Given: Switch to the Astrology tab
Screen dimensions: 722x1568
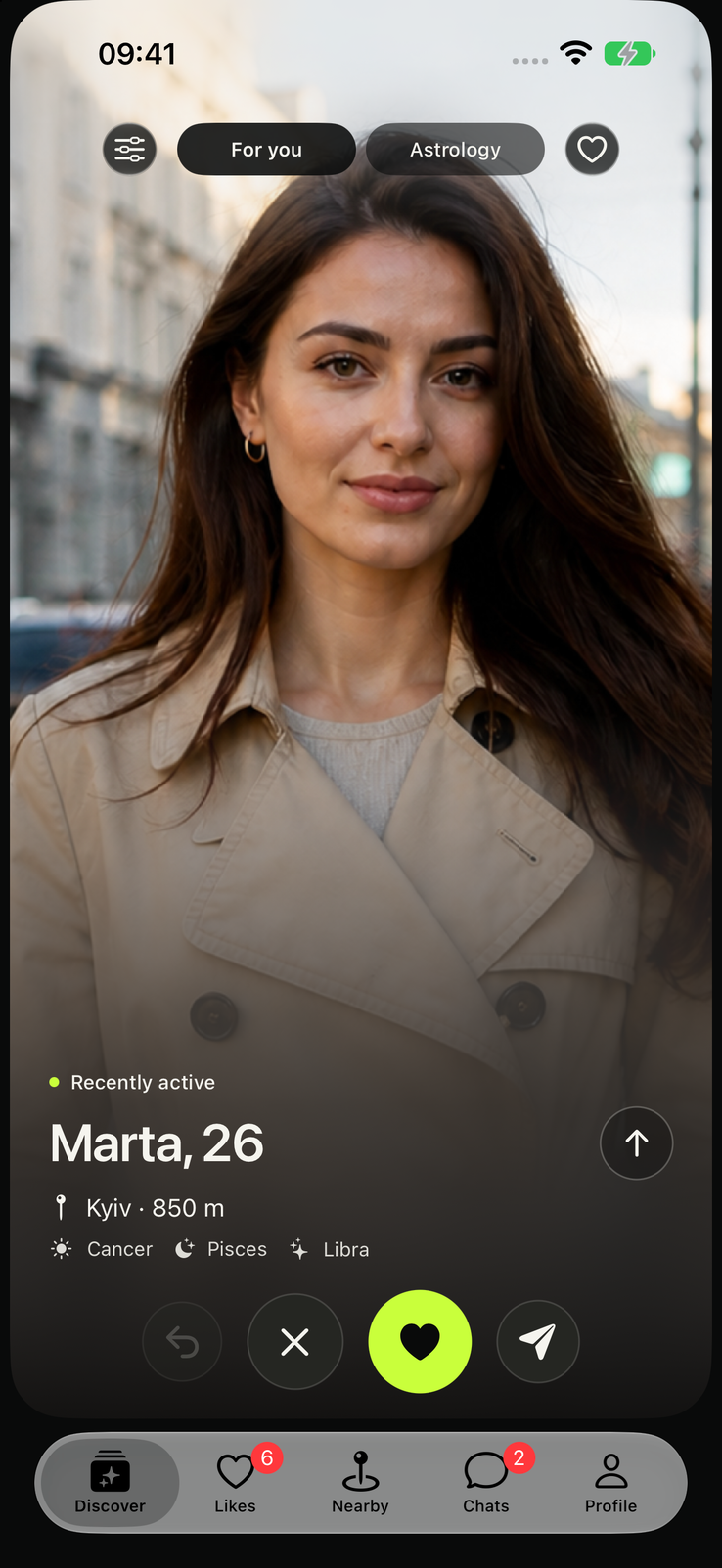Looking at the screenshot, I should (x=455, y=150).
